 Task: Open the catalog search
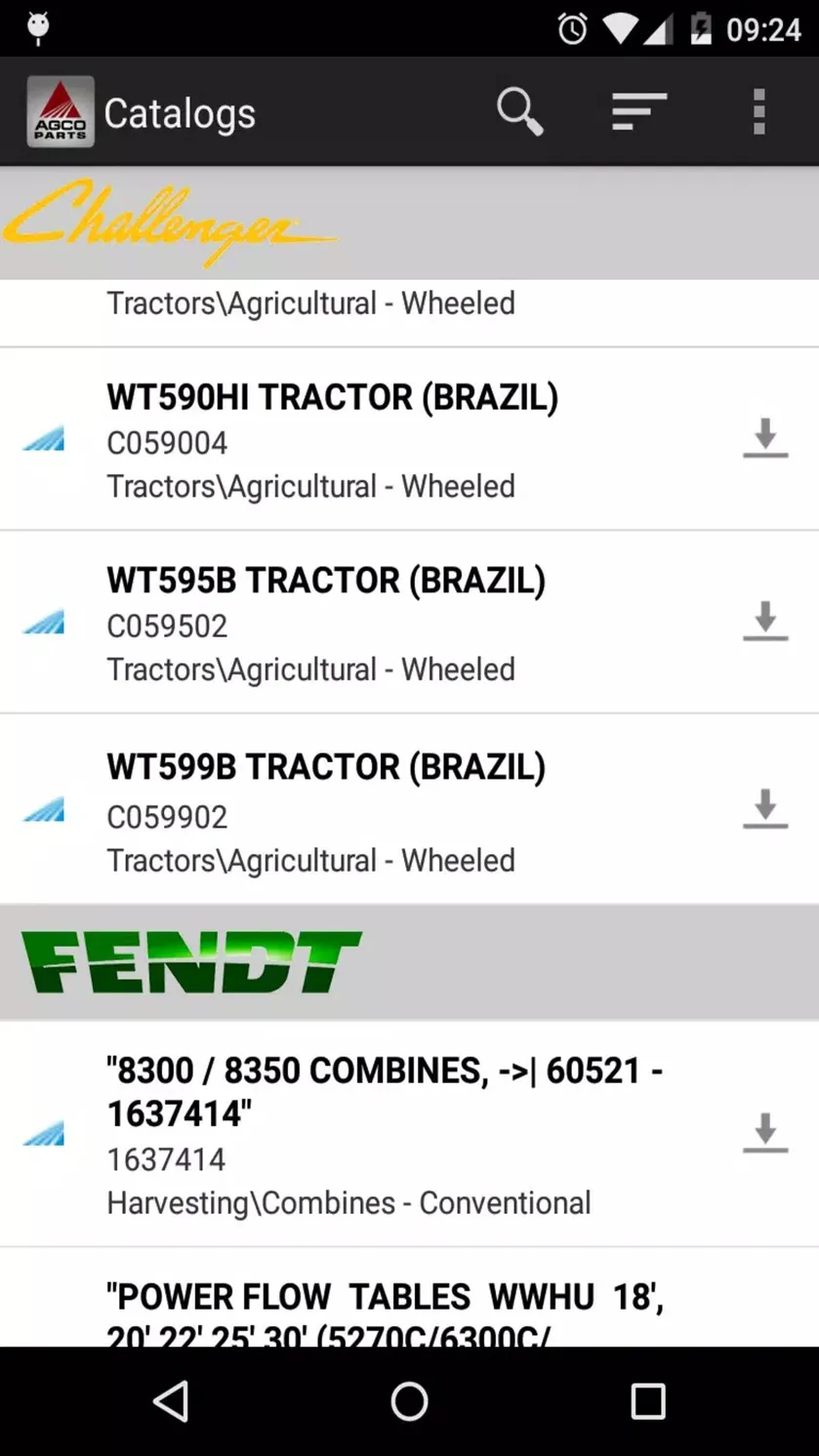(519, 112)
